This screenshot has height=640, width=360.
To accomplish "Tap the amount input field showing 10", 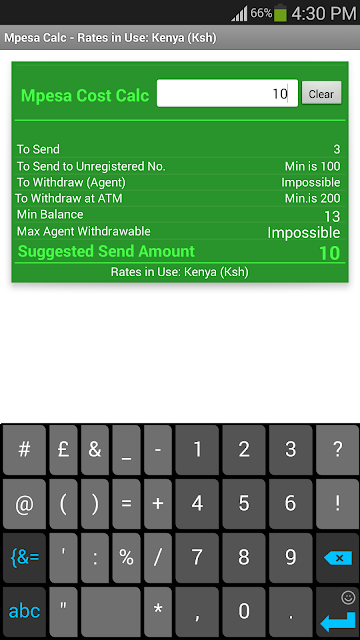I will [x=227, y=93].
